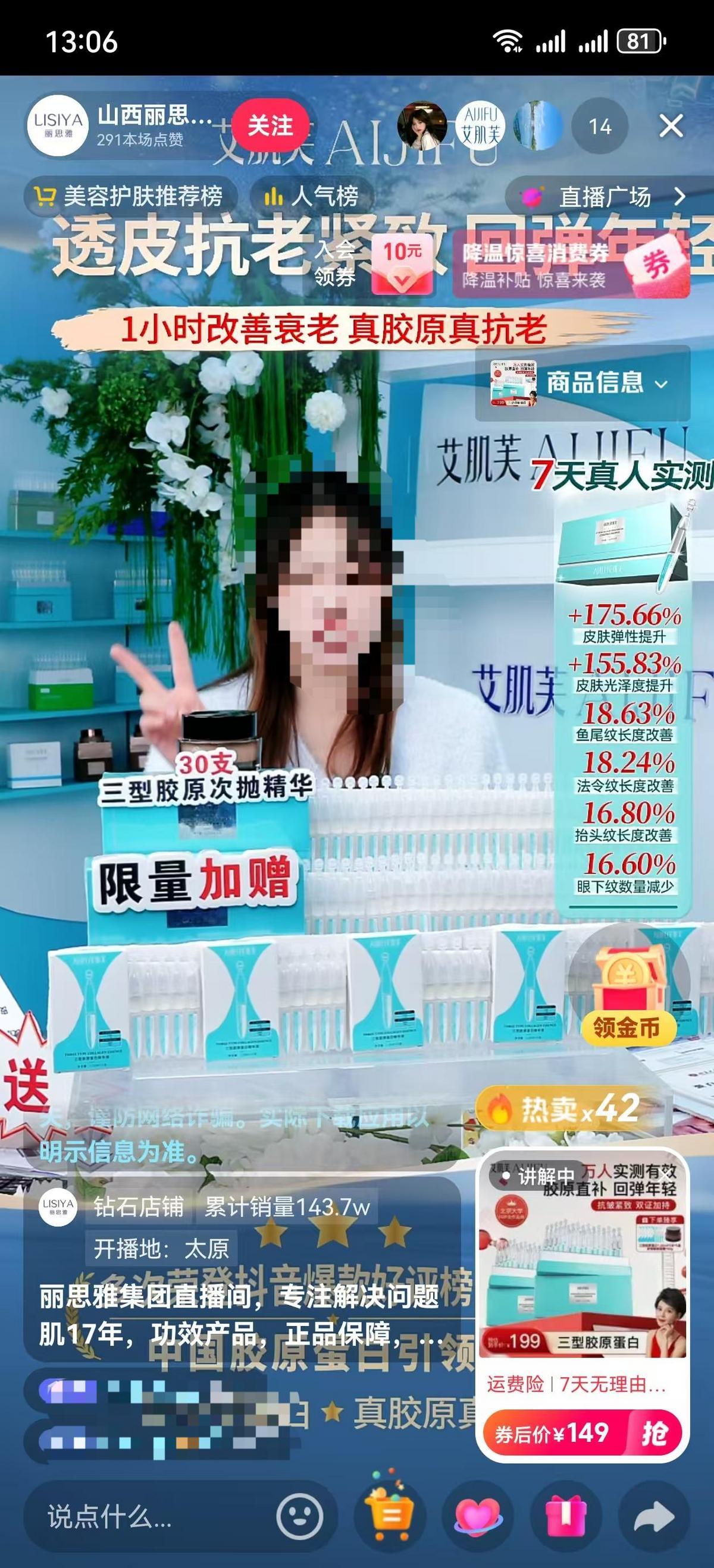Open the emoji picker
The width and height of the screenshot is (714, 1568).
[299, 1516]
